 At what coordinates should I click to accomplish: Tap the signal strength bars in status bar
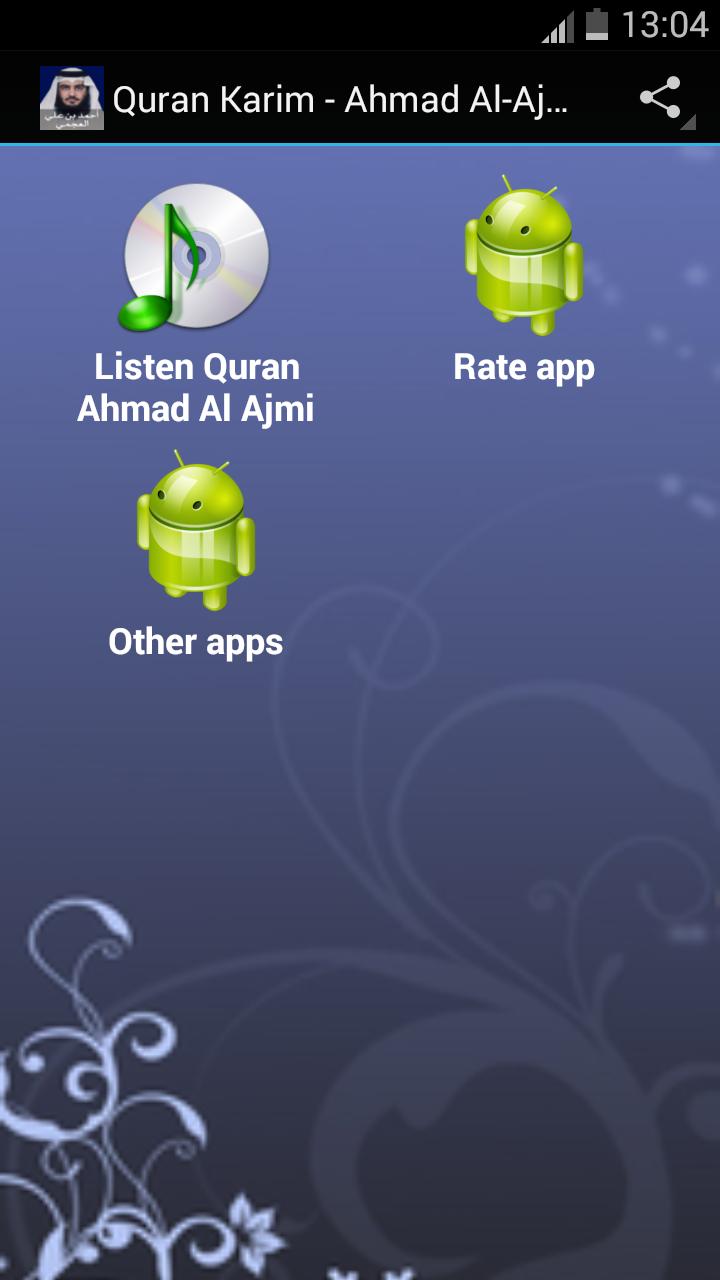click(557, 28)
